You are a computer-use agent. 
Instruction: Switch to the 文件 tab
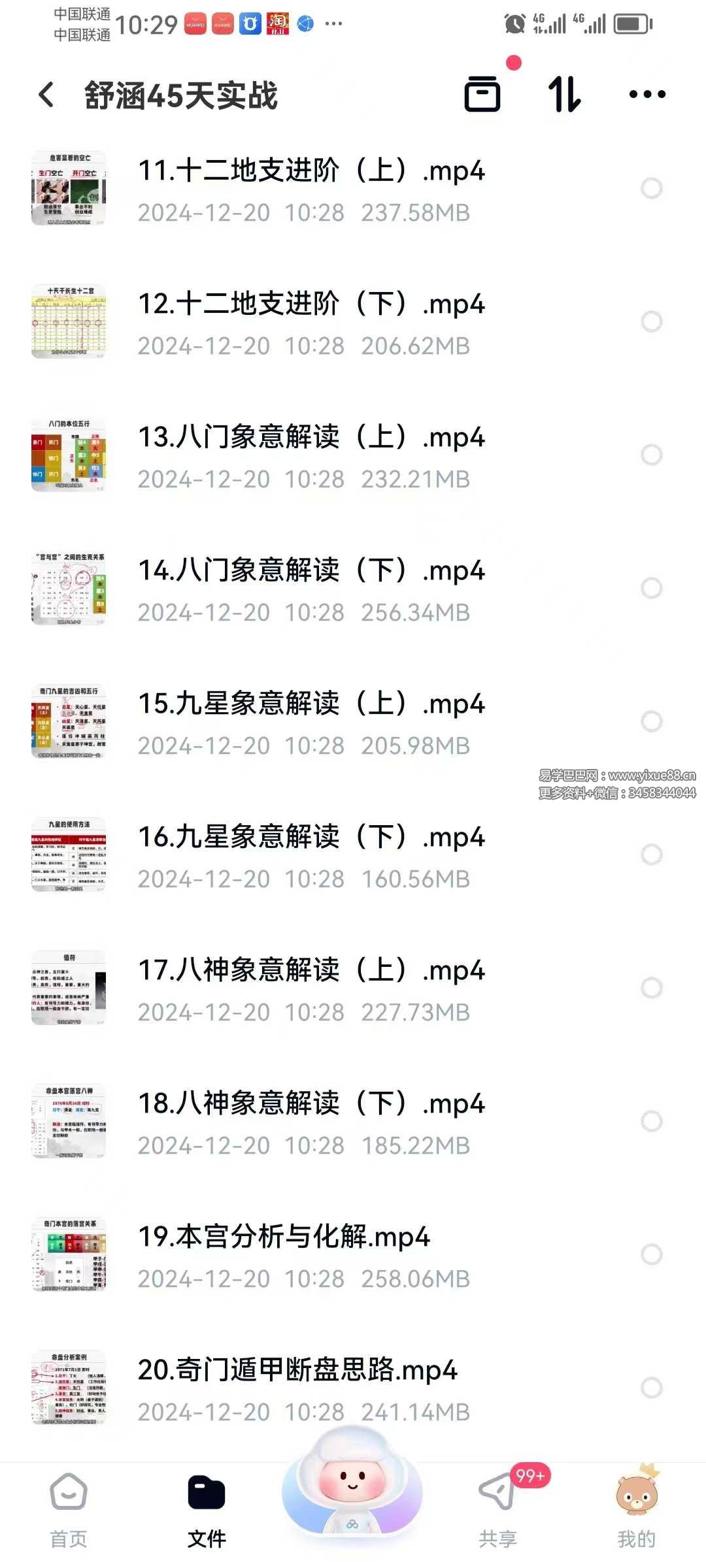pyautogui.click(x=207, y=1511)
